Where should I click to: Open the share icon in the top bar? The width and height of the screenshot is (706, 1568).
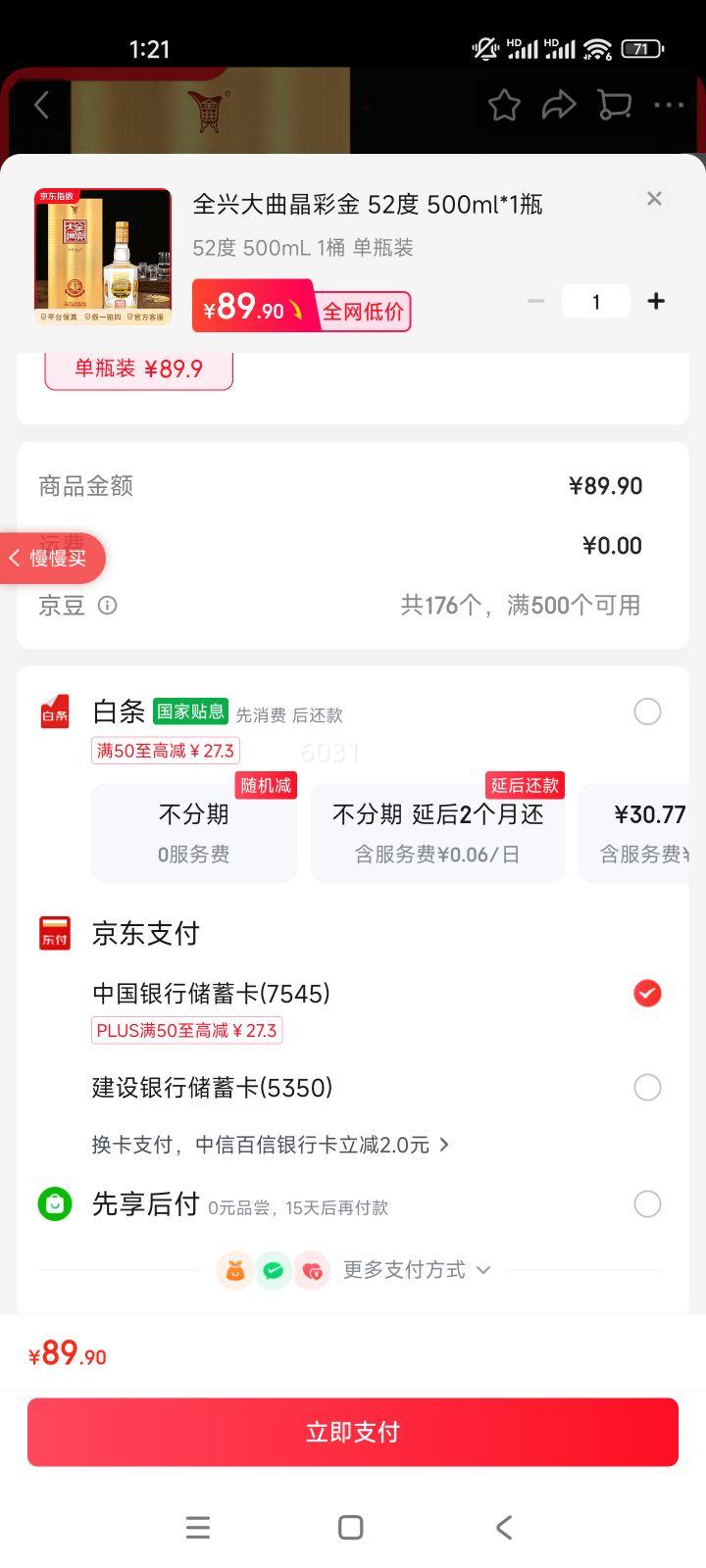(x=561, y=105)
